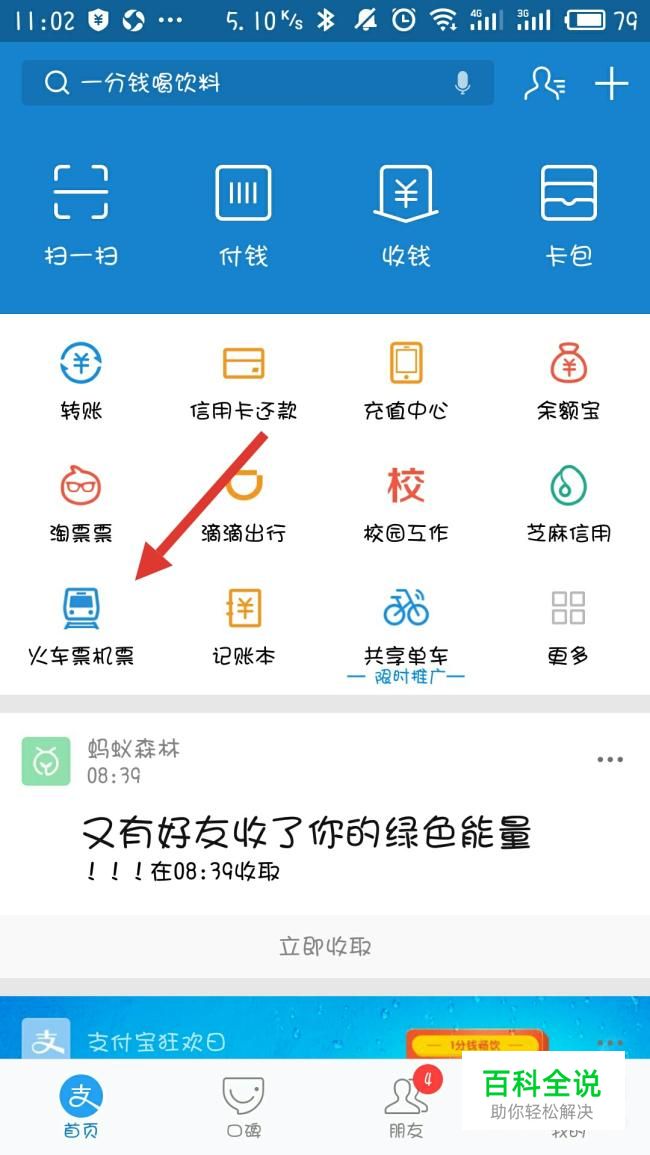This screenshot has height=1155, width=650.
Task: Open 转账 transfer
Action: point(81,381)
